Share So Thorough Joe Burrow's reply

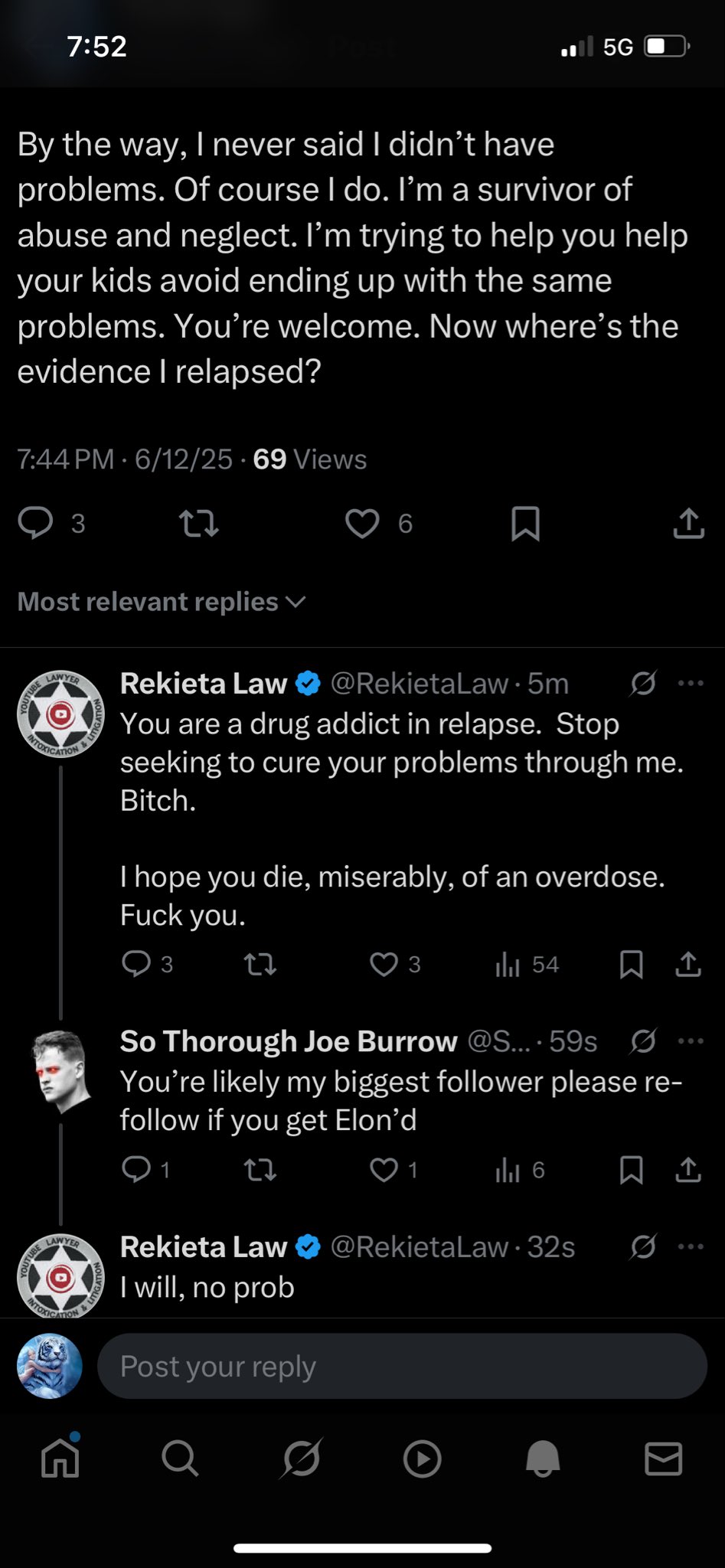tap(687, 1169)
